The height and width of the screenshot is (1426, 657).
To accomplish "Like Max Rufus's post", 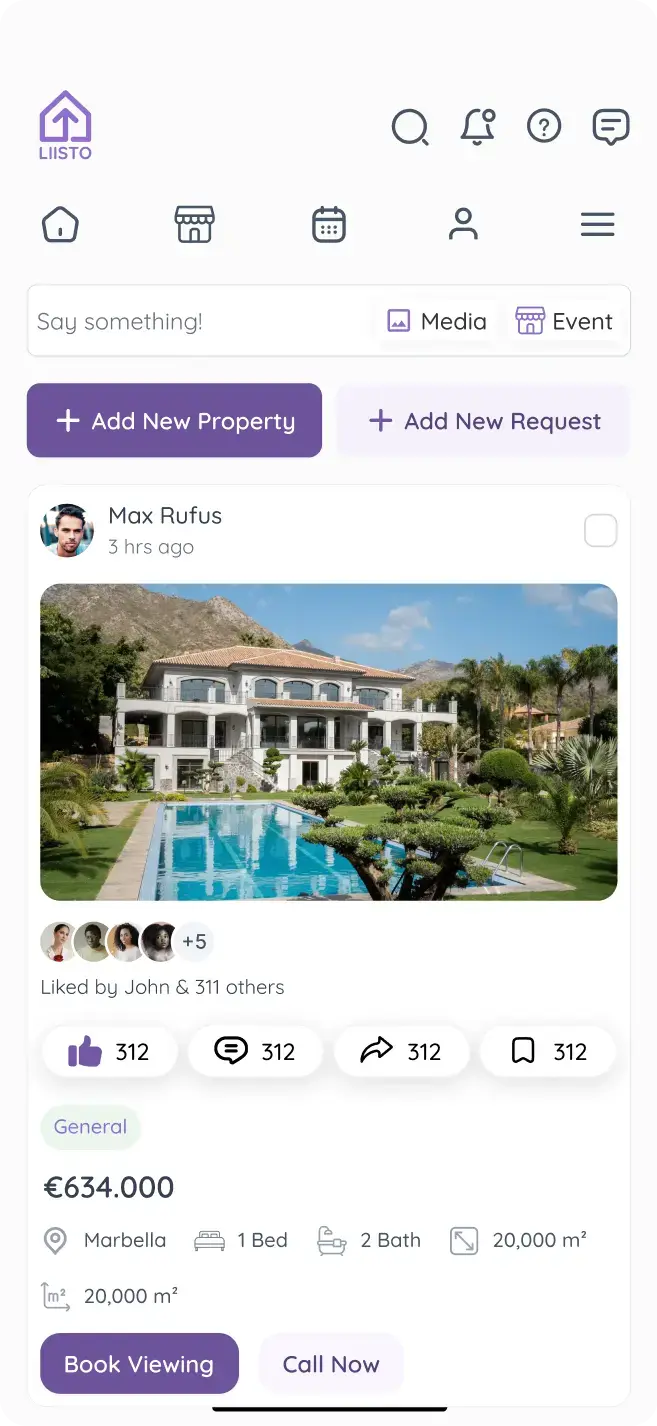I will tap(109, 1052).
